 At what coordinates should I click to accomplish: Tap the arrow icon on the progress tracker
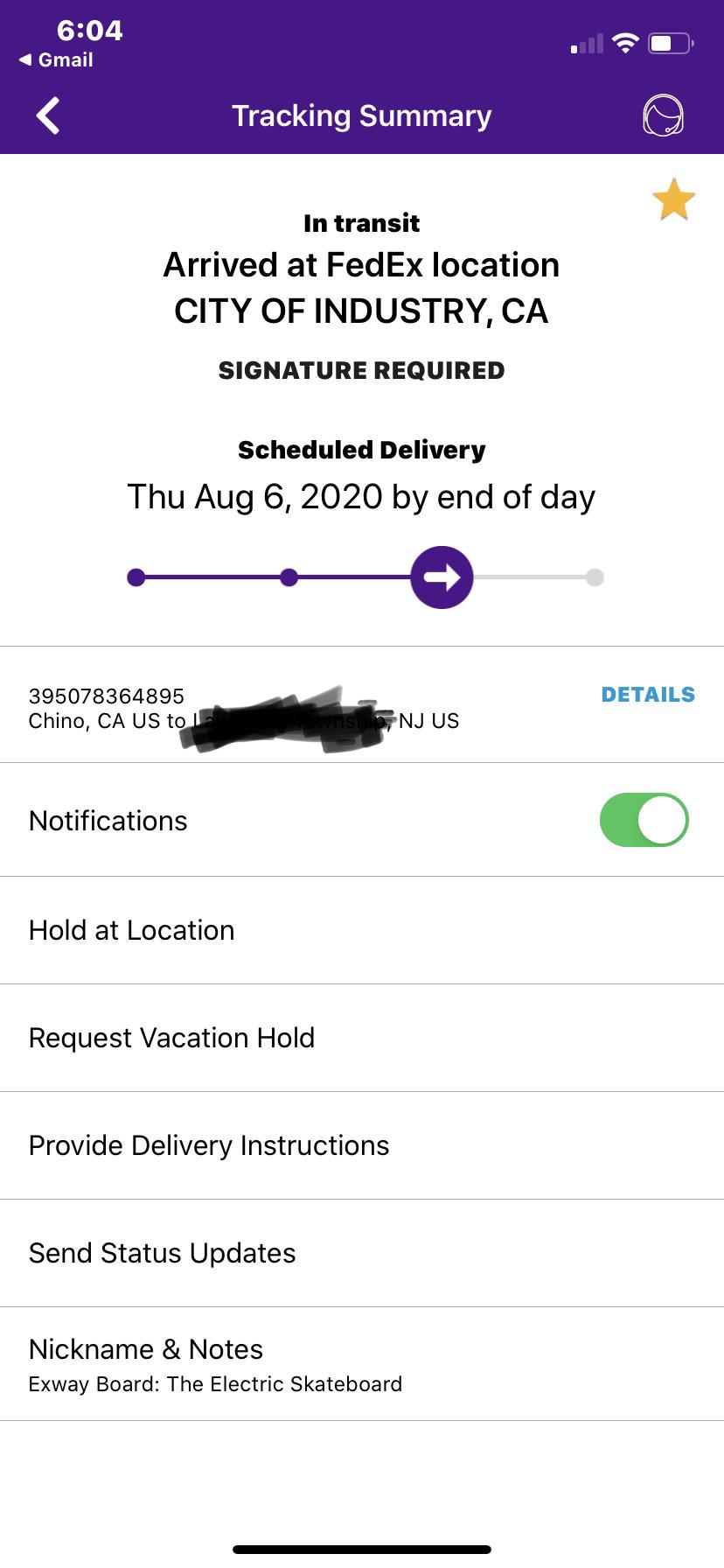point(442,577)
